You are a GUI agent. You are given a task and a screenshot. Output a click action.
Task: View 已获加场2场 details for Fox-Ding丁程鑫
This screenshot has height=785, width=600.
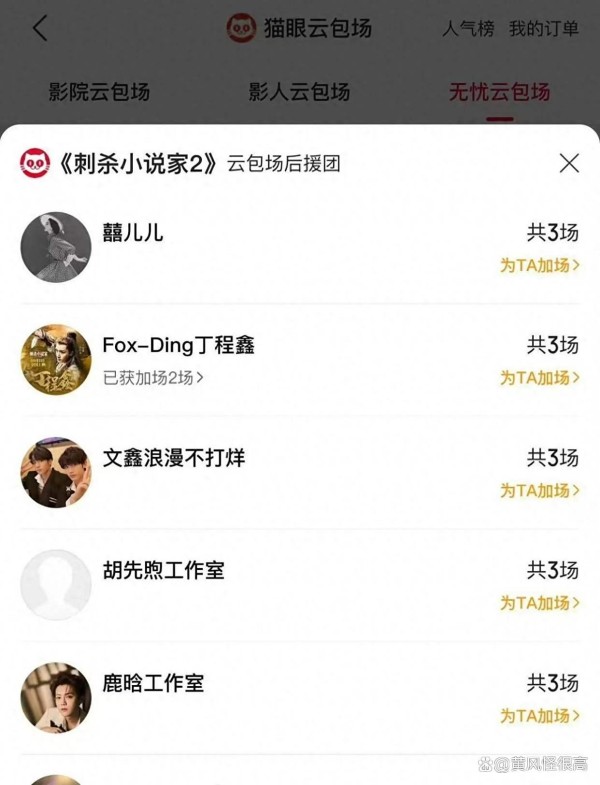pyautogui.click(x=154, y=378)
